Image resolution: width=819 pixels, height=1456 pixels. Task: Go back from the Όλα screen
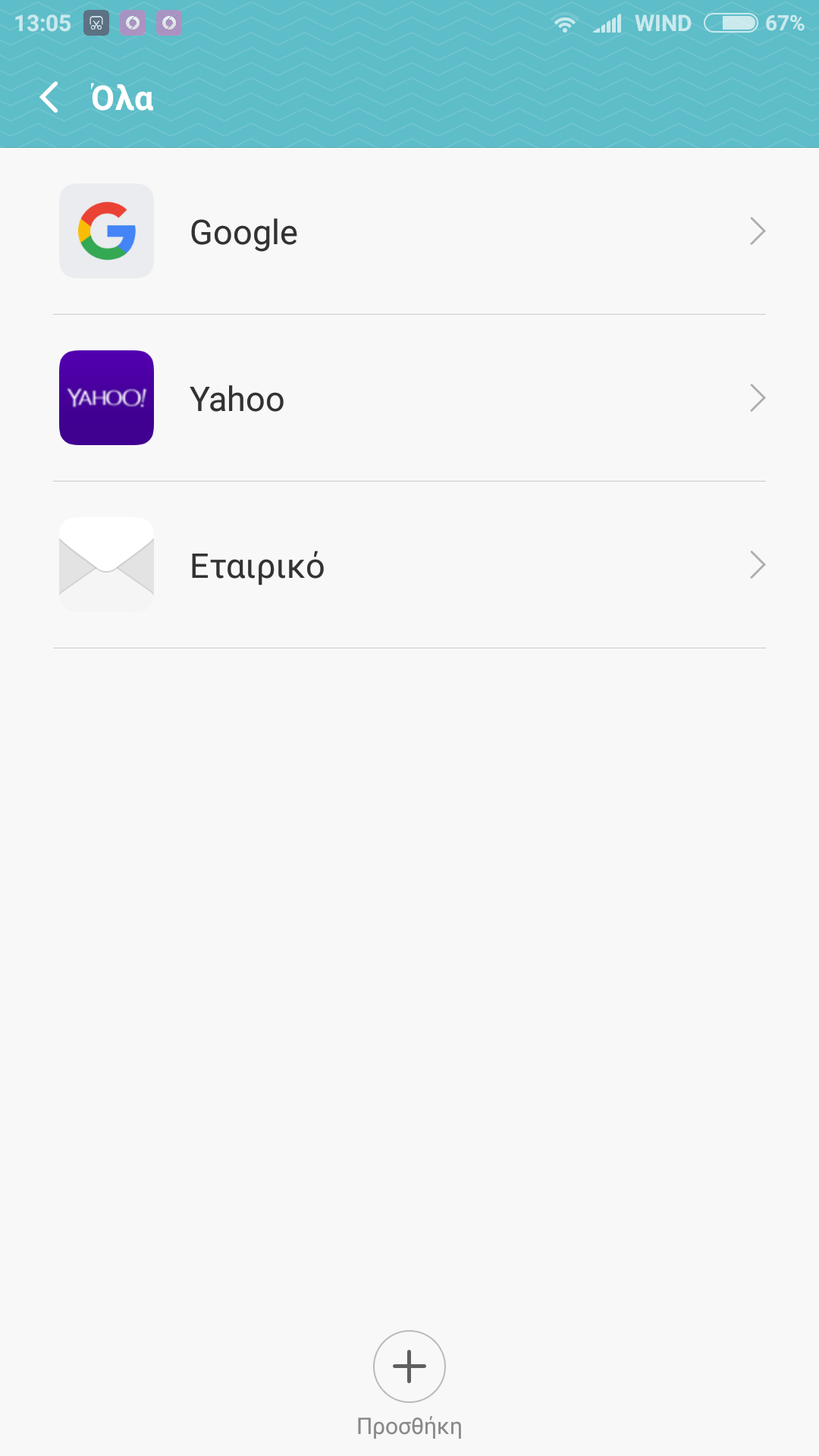50,98
